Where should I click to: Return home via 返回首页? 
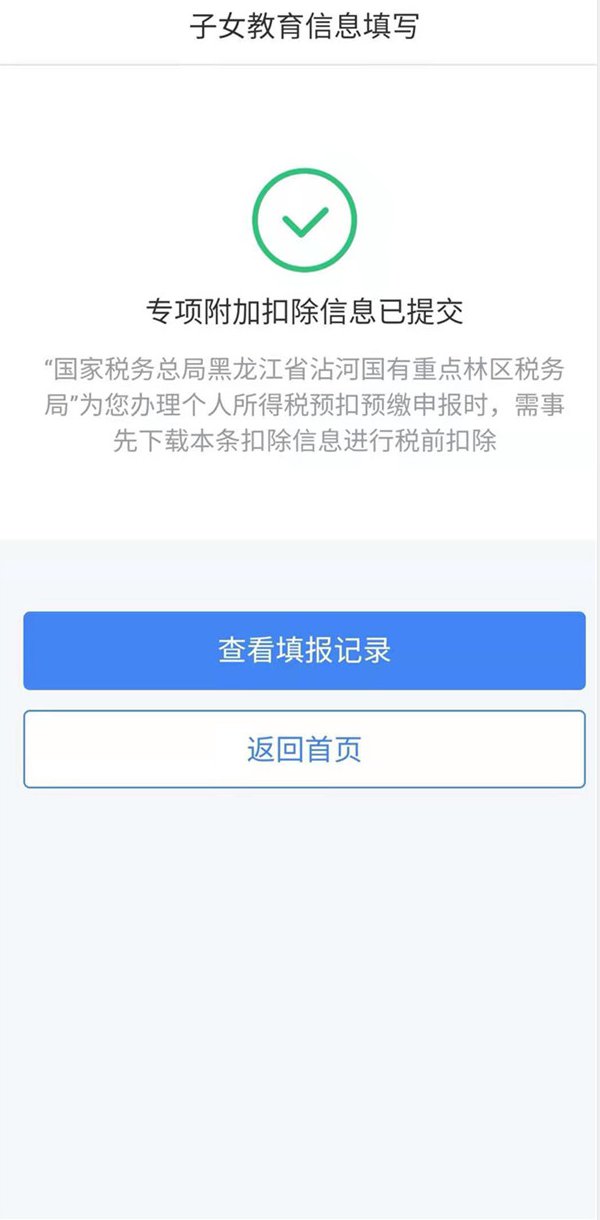pyautogui.click(x=304, y=749)
